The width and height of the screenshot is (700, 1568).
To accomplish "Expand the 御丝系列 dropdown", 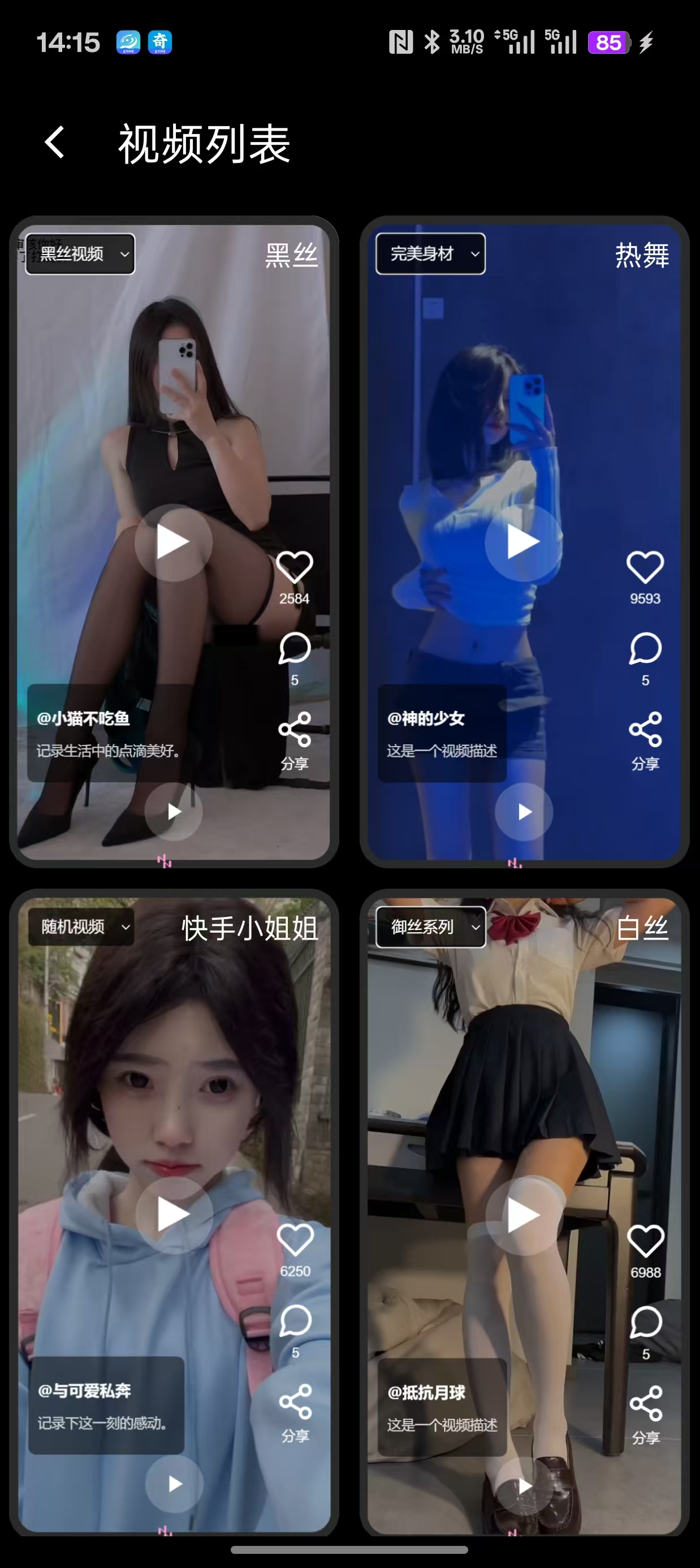I will pos(431,927).
